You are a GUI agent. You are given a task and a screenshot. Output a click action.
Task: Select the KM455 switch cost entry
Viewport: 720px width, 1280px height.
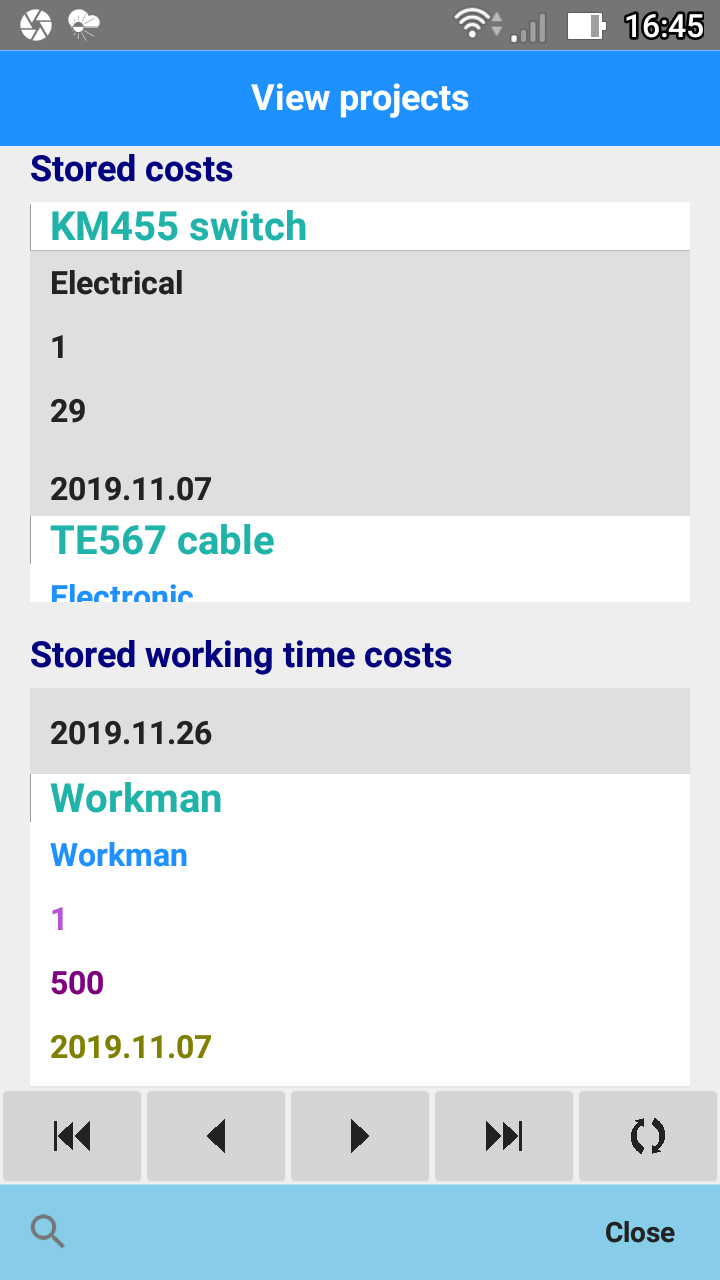[x=178, y=226]
